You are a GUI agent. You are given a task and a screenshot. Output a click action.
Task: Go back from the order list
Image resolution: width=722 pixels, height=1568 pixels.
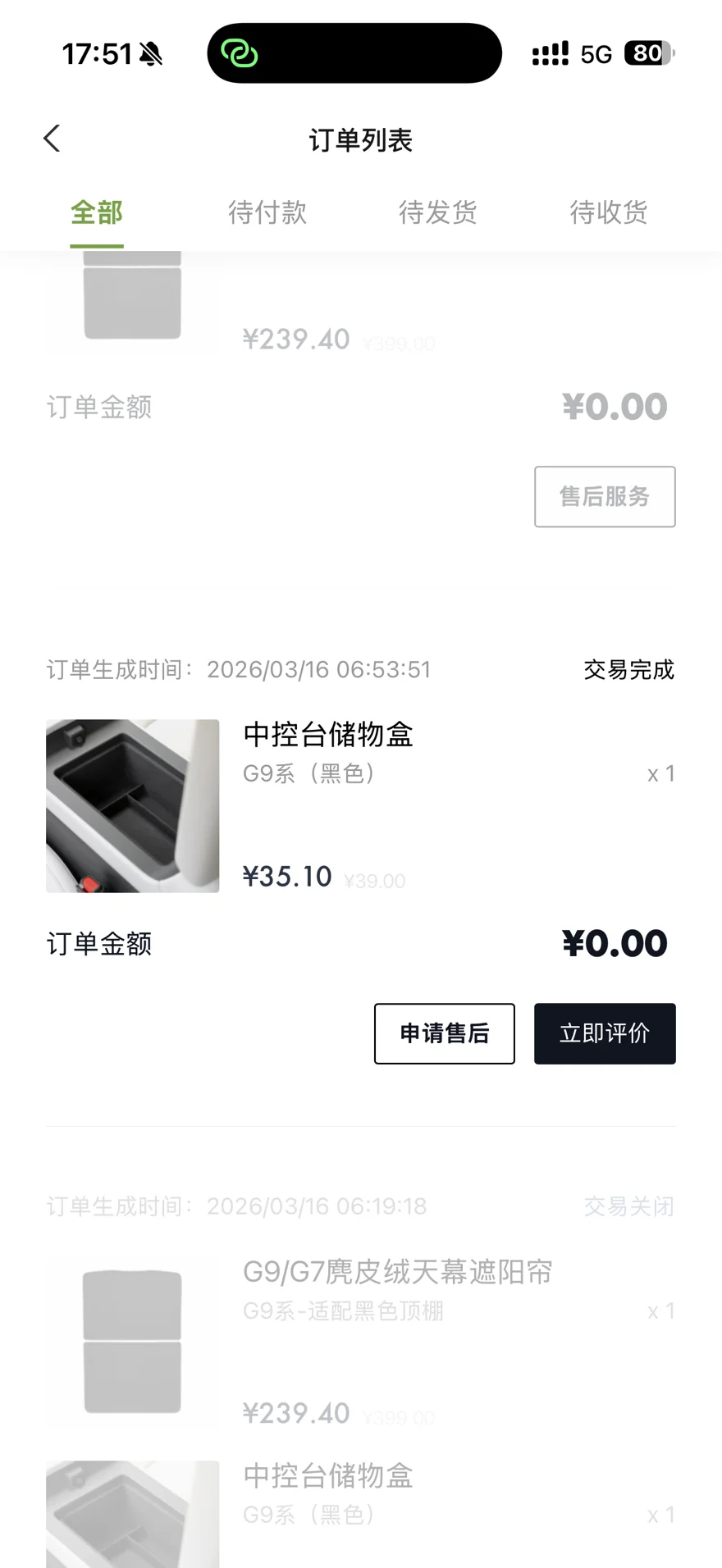(x=52, y=139)
